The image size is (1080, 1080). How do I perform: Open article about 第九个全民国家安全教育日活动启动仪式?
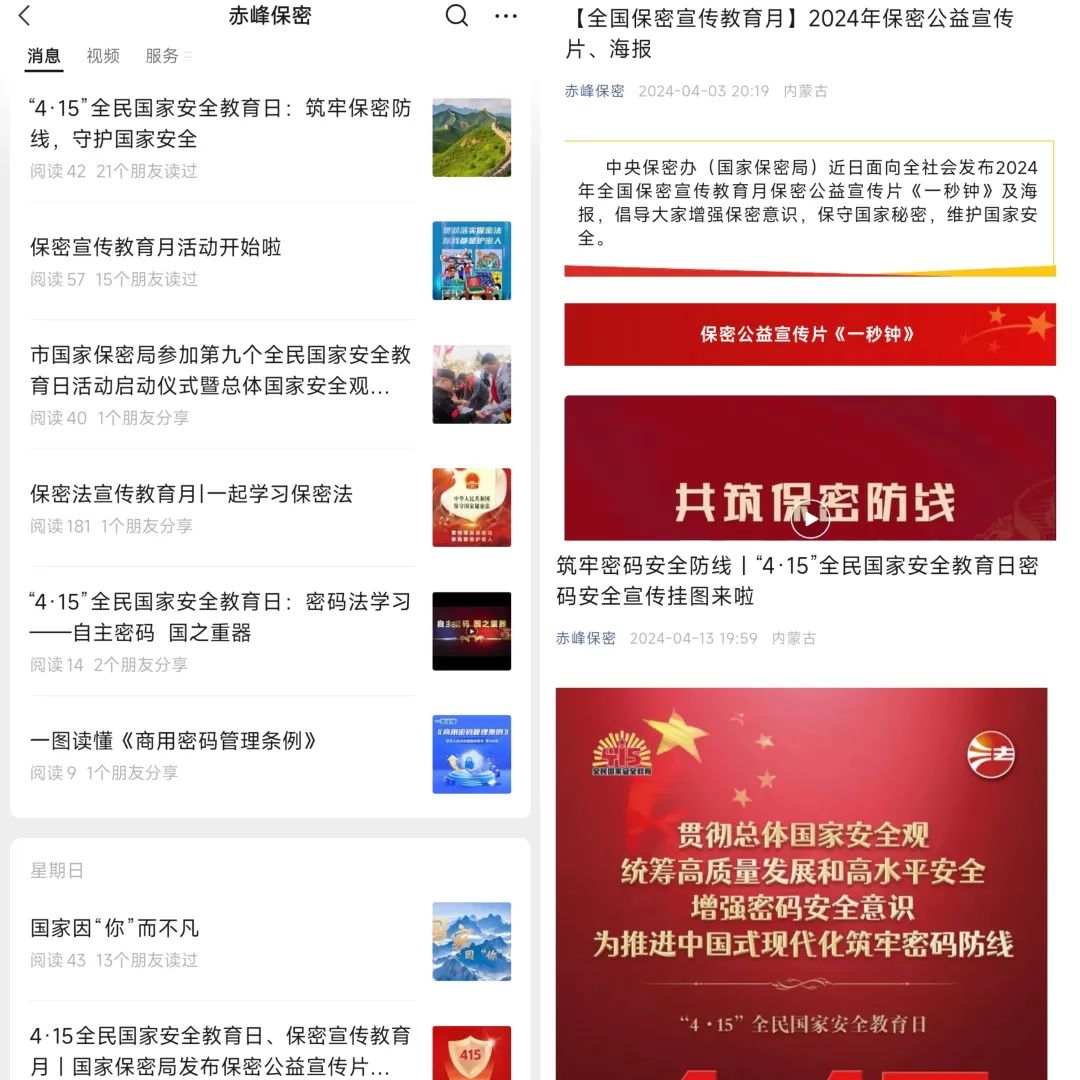(220, 370)
